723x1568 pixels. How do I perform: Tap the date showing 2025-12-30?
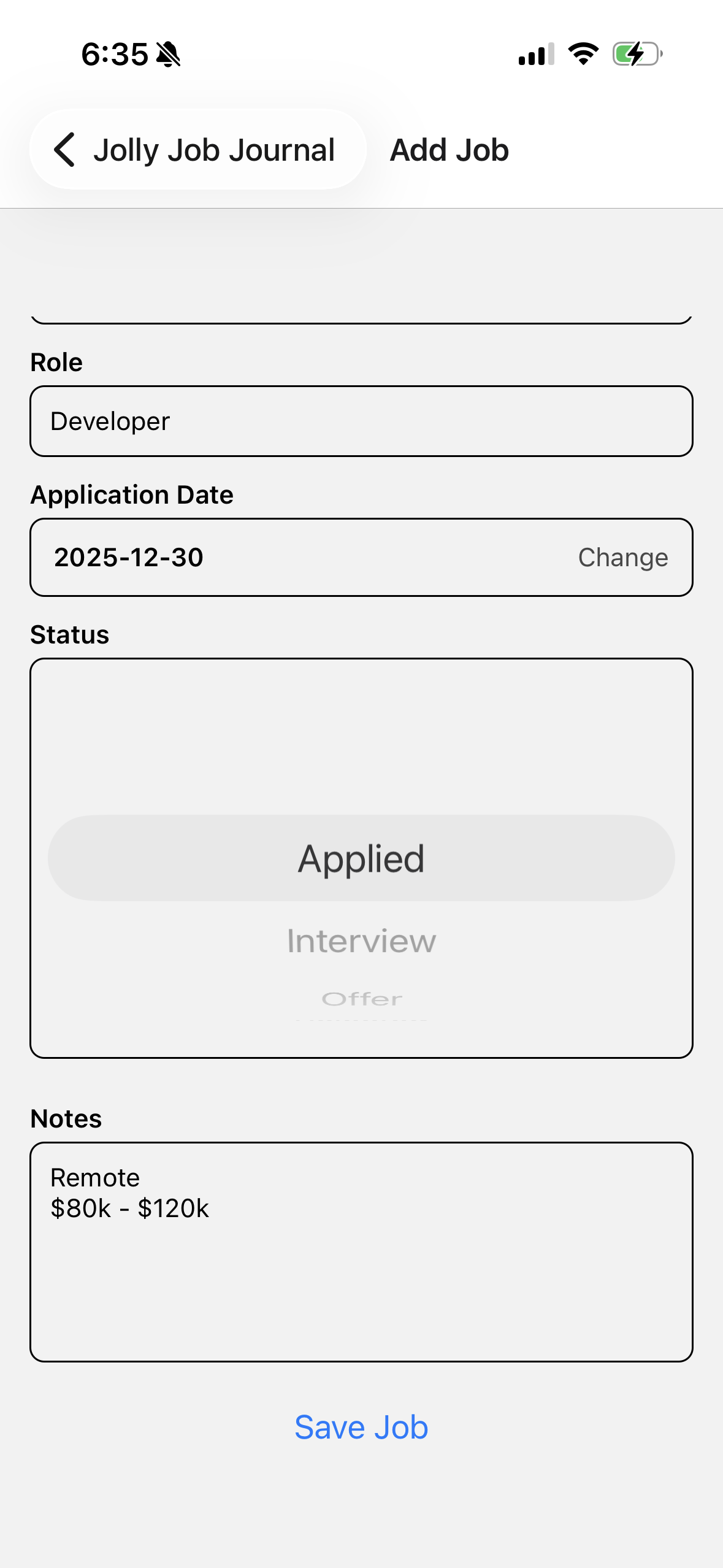click(x=128, y=557)
